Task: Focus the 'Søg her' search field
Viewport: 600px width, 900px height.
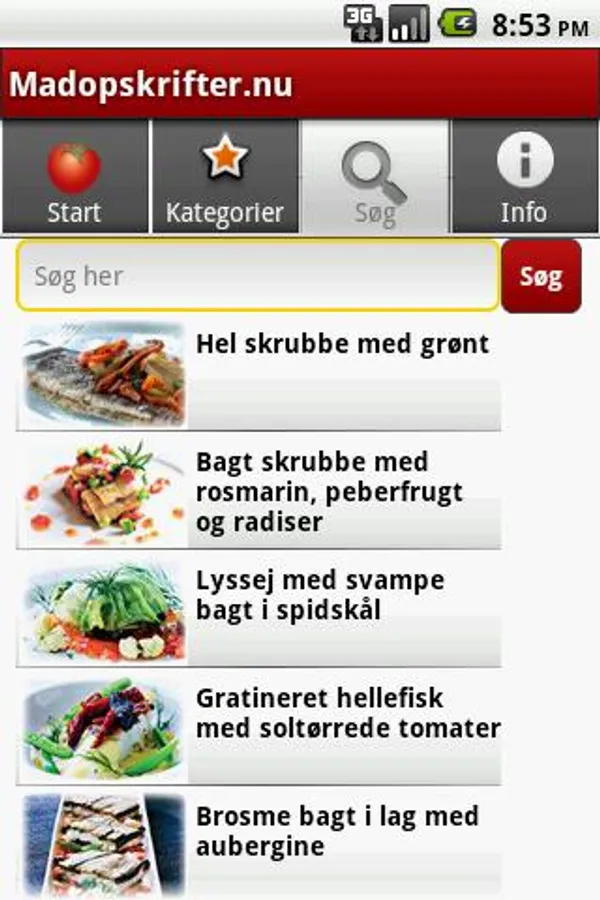Action: [x=257, y=276]
